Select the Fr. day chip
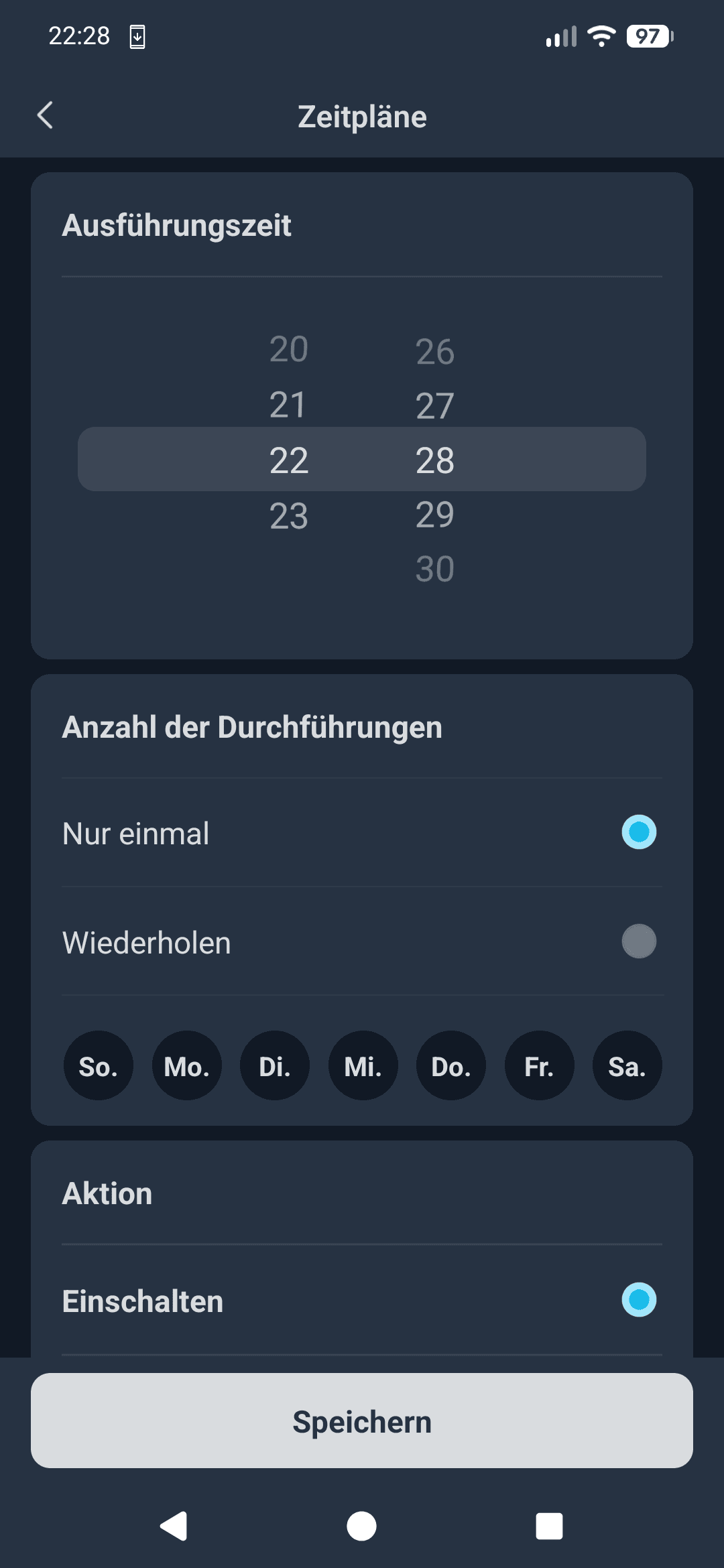Screen dimensions: 724x1568 click(539, 1065)
